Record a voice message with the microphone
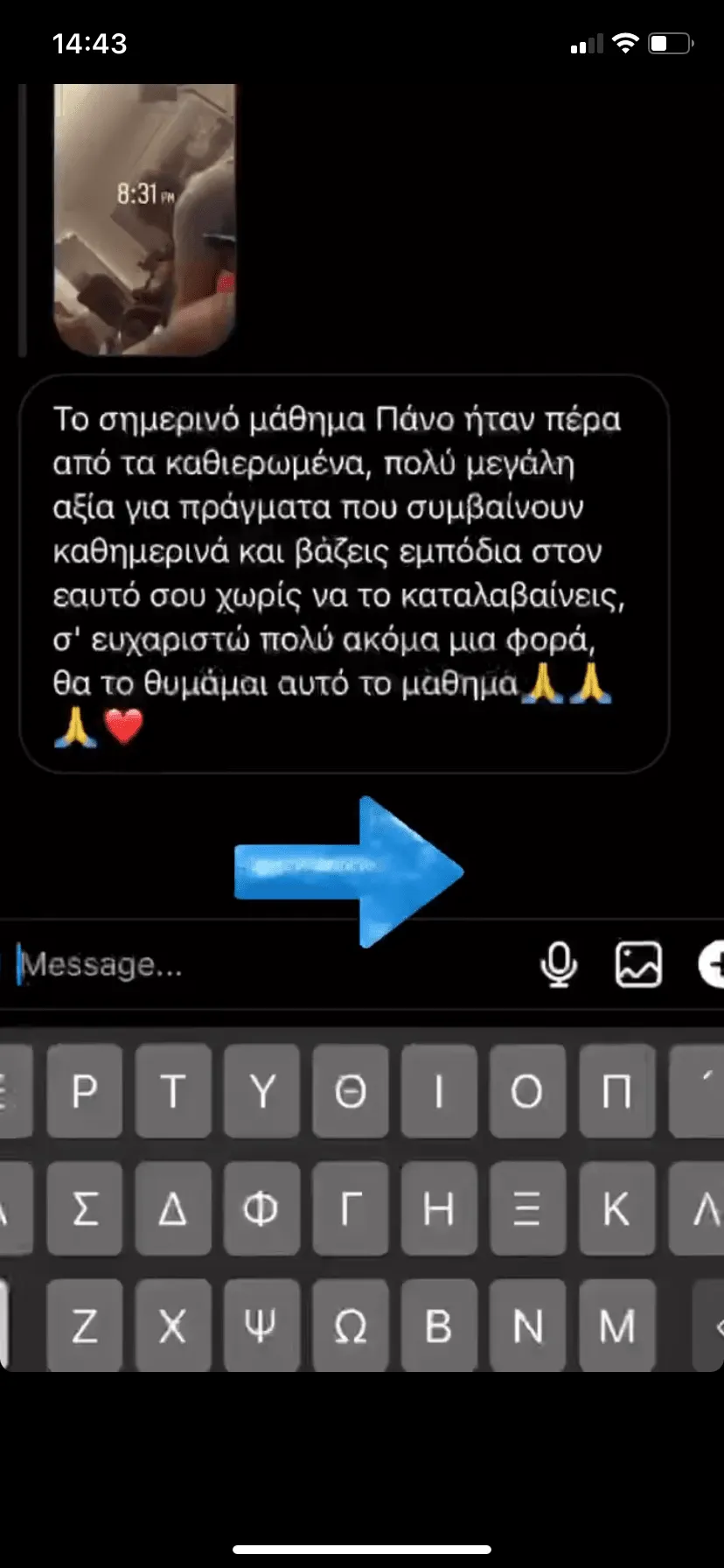 [559, 966]
